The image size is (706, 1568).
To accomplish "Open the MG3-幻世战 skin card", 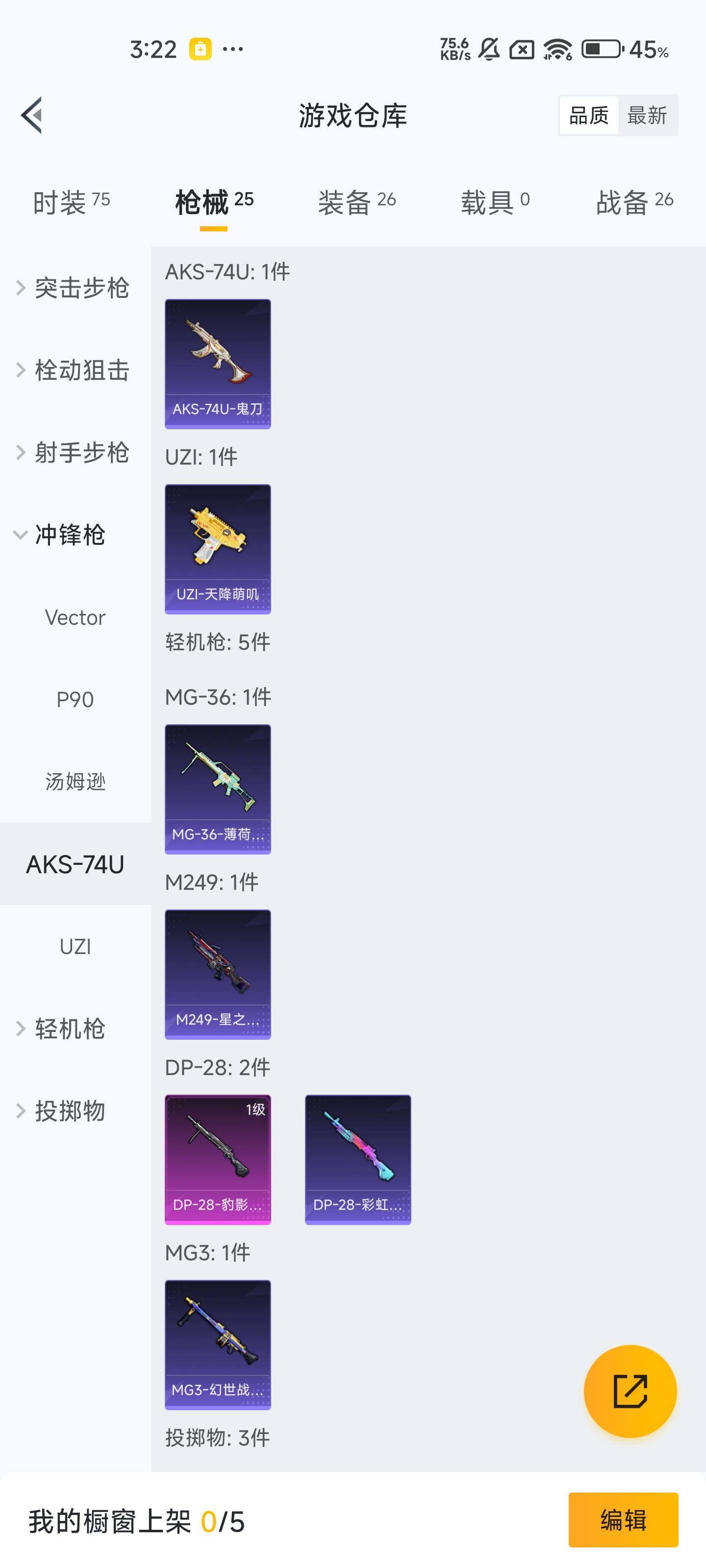I will (218, 1344).
